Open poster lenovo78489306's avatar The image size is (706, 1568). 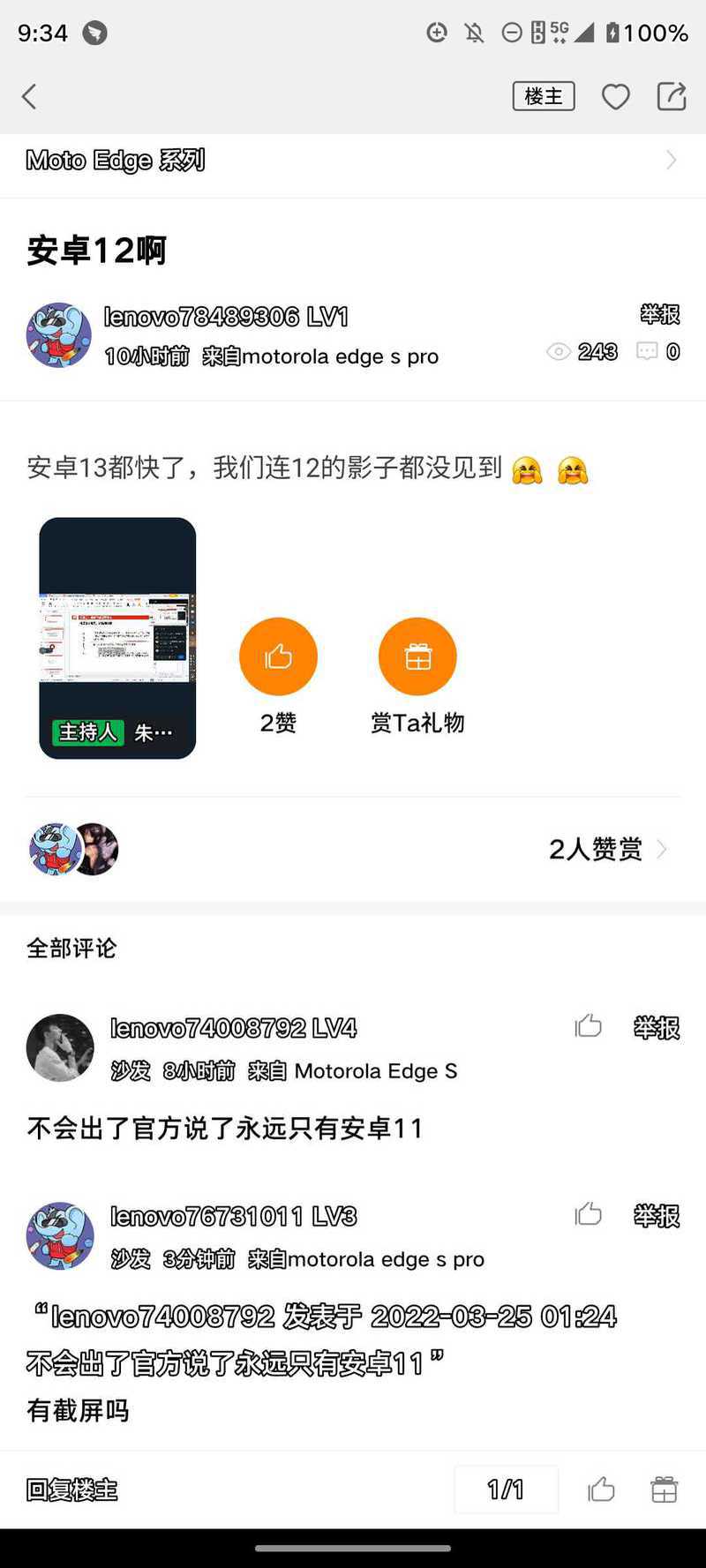coord(59,336)
